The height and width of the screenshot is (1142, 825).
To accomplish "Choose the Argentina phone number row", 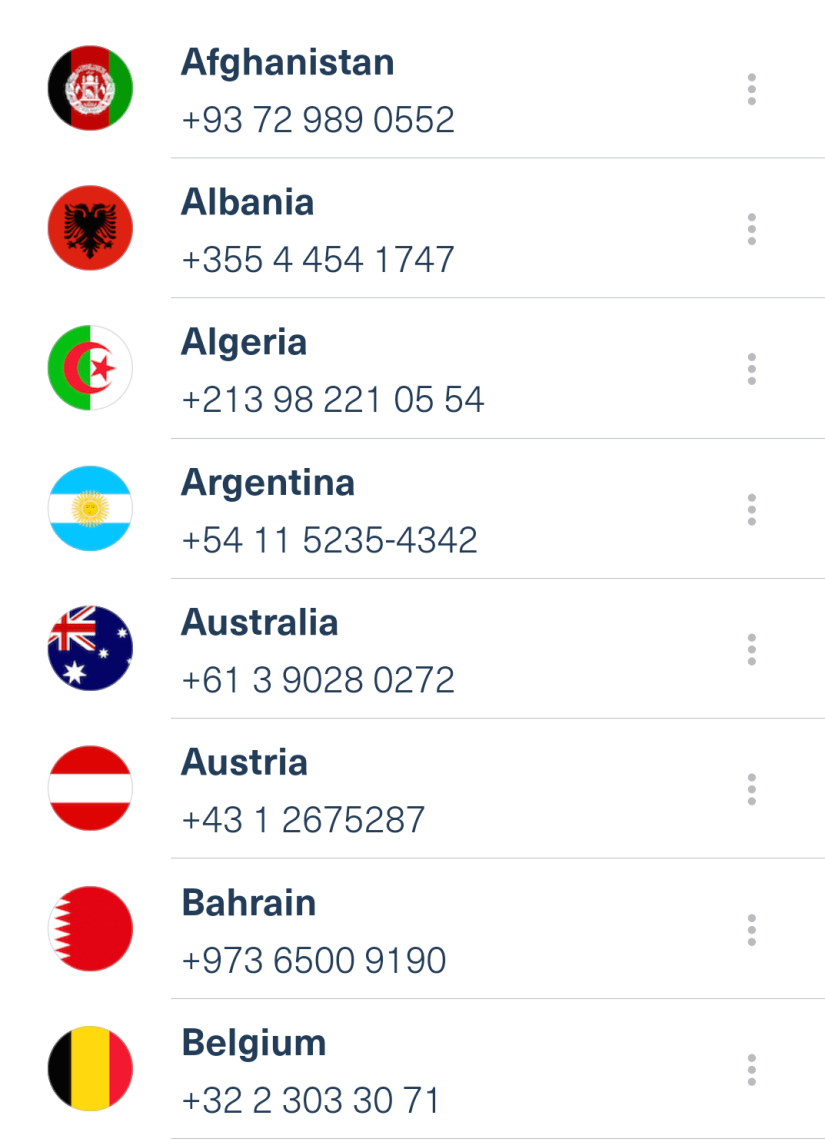I will (400, 510).
